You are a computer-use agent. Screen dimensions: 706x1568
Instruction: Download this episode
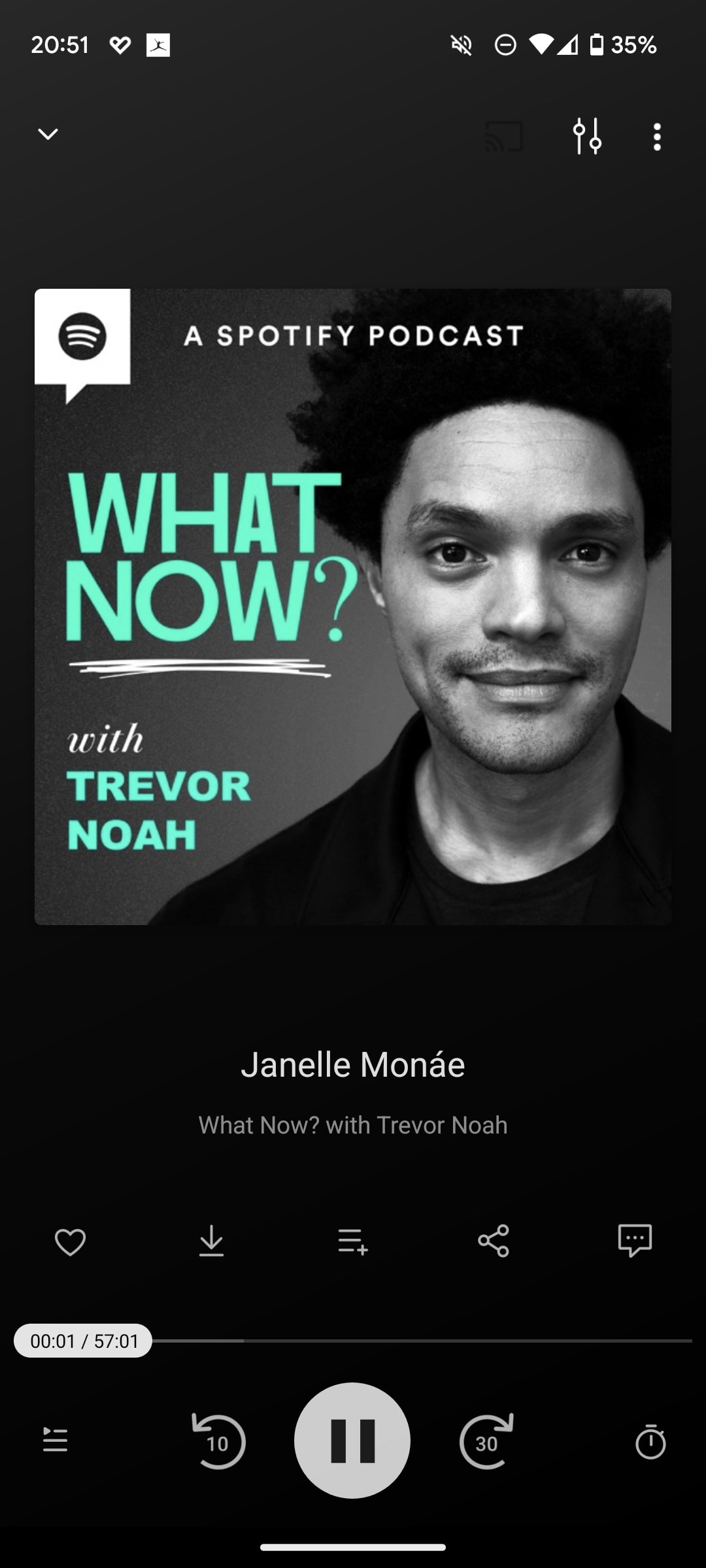click(211, 1241)
